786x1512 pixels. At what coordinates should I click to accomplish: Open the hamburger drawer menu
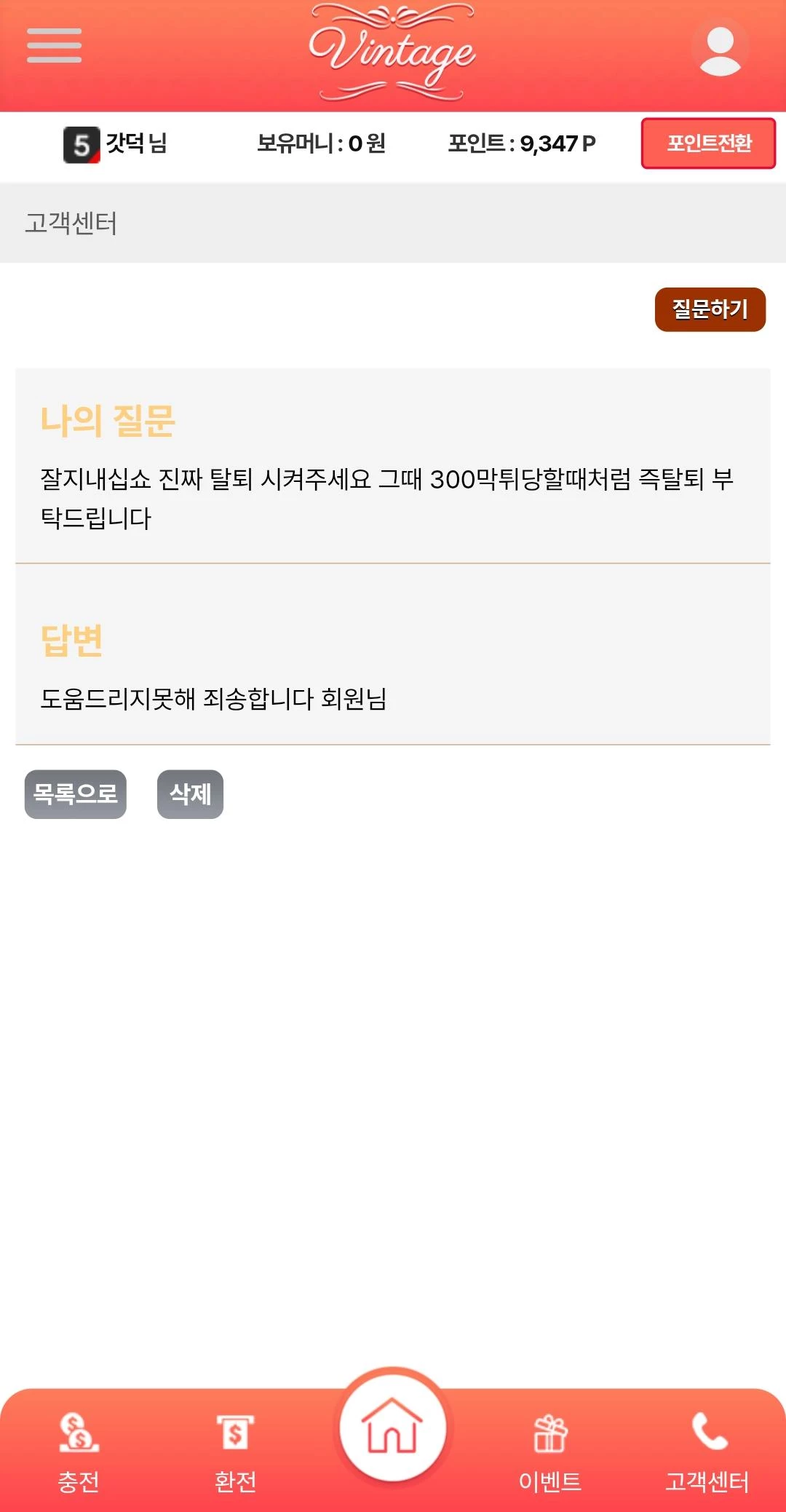click(x=54, y=46)
